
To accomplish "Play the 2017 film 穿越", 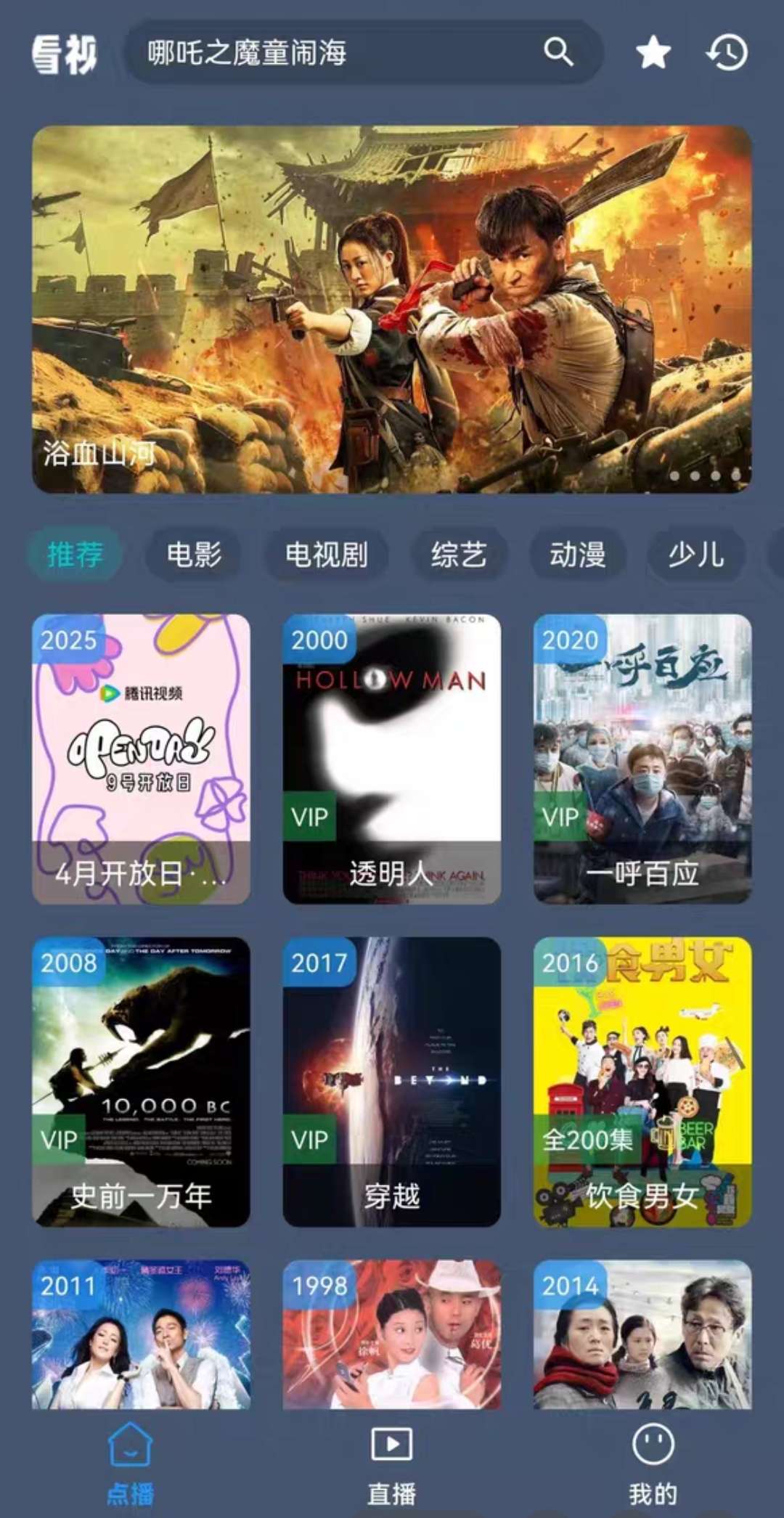I will click(392, 1082).
